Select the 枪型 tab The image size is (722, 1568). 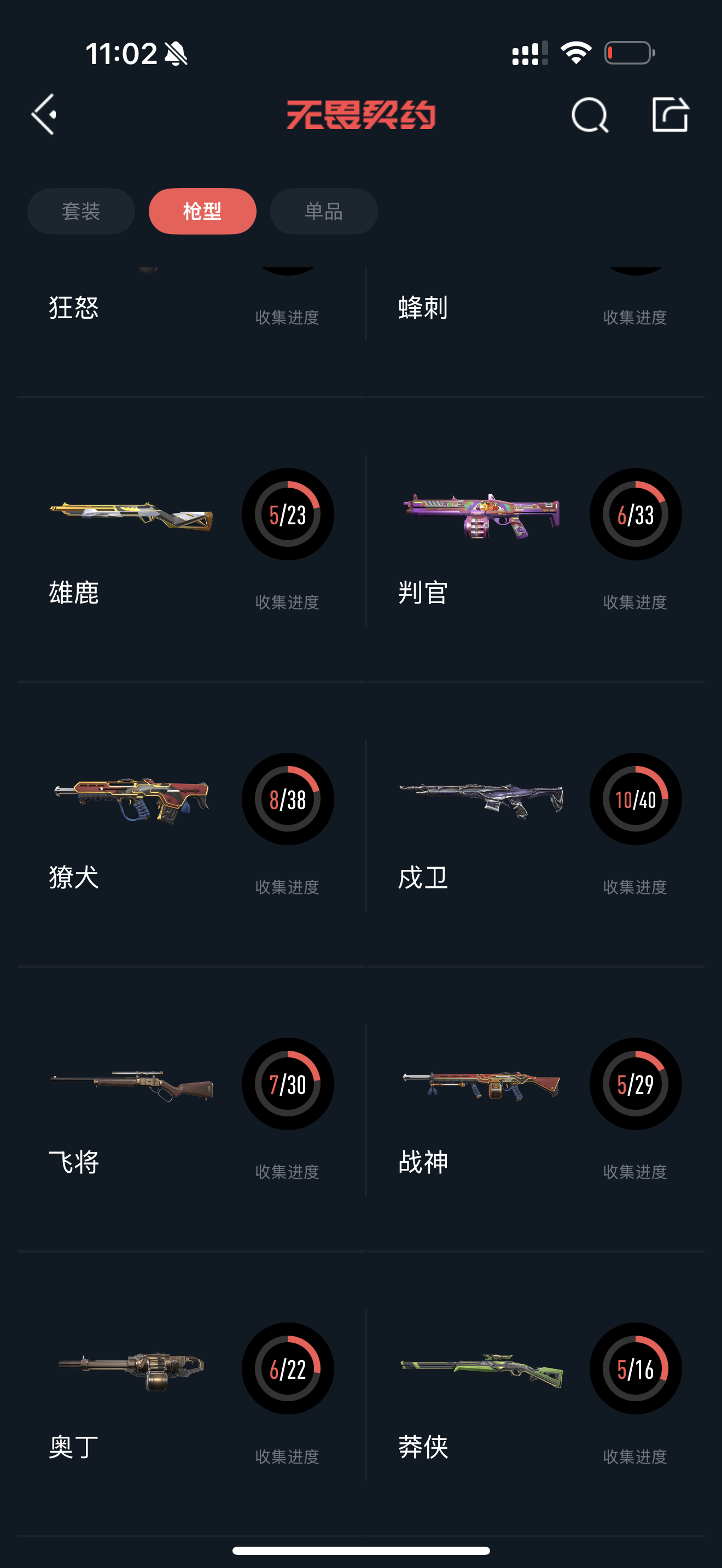pos(202,211)
